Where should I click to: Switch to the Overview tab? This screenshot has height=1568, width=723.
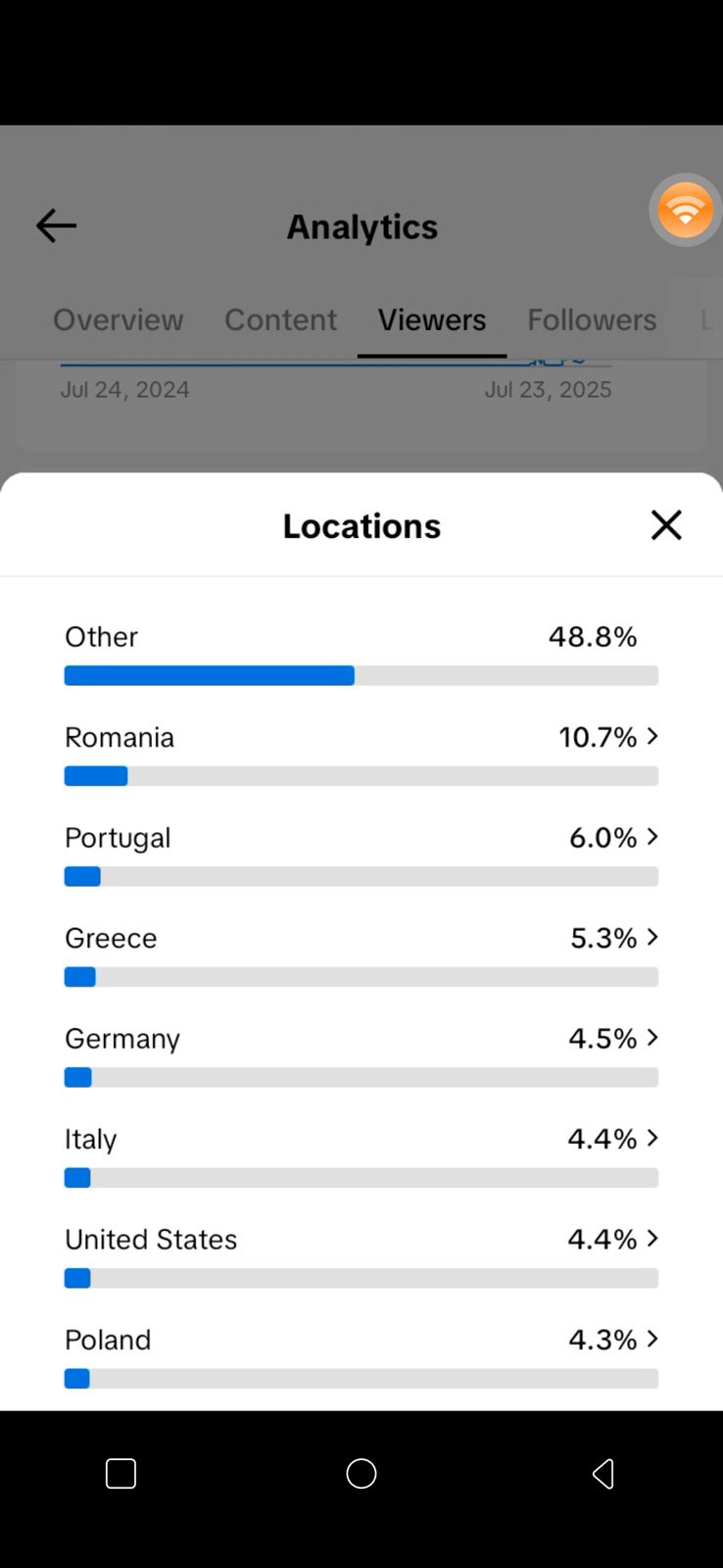(x=119, y=319)
